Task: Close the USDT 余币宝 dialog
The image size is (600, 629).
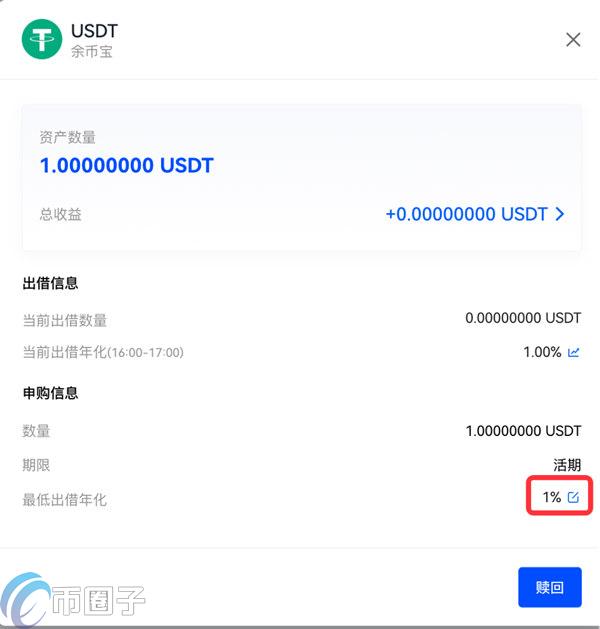Action: click(573, 40)
